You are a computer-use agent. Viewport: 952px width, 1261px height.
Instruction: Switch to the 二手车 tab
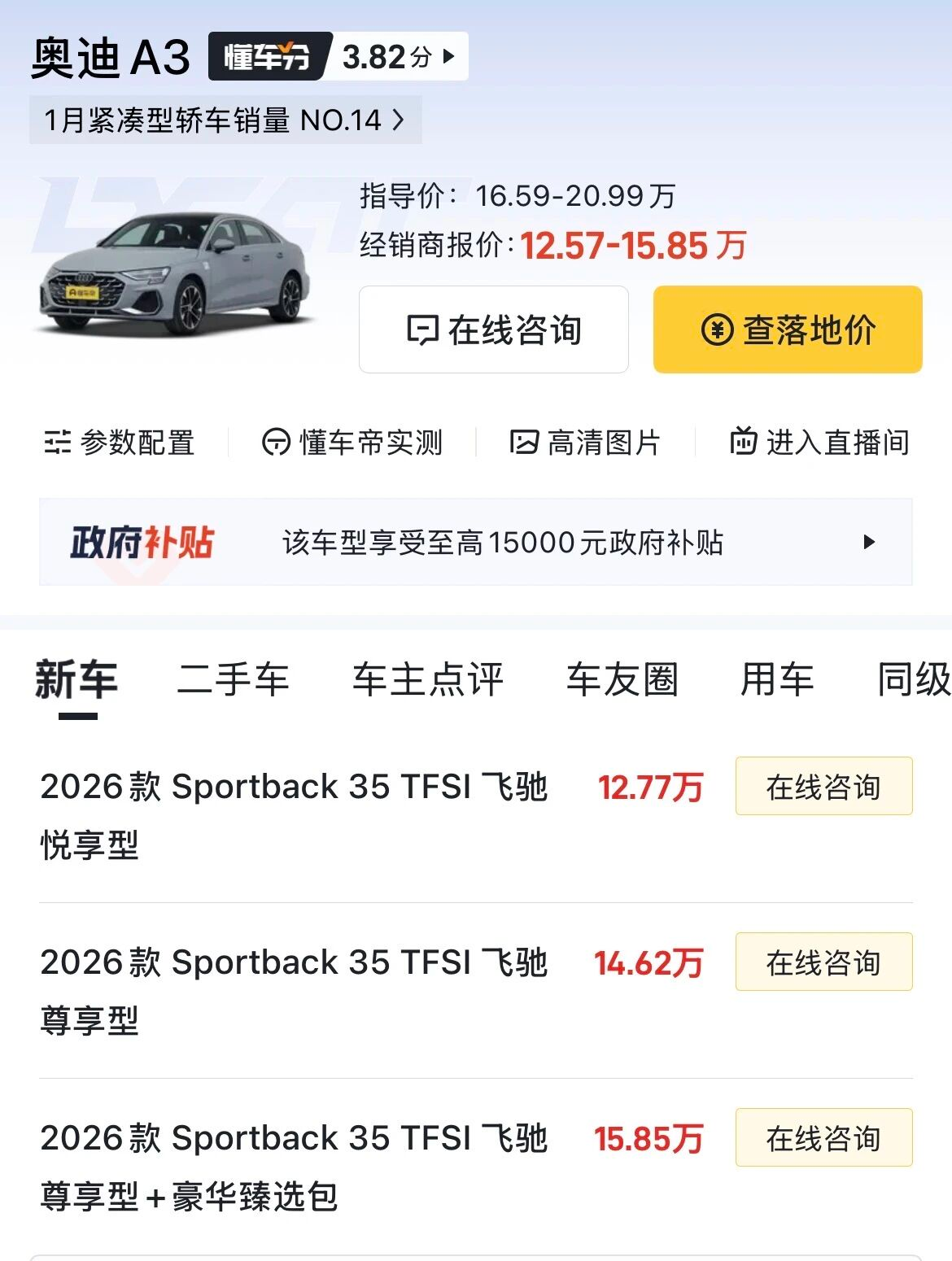(x=233, y=679)
